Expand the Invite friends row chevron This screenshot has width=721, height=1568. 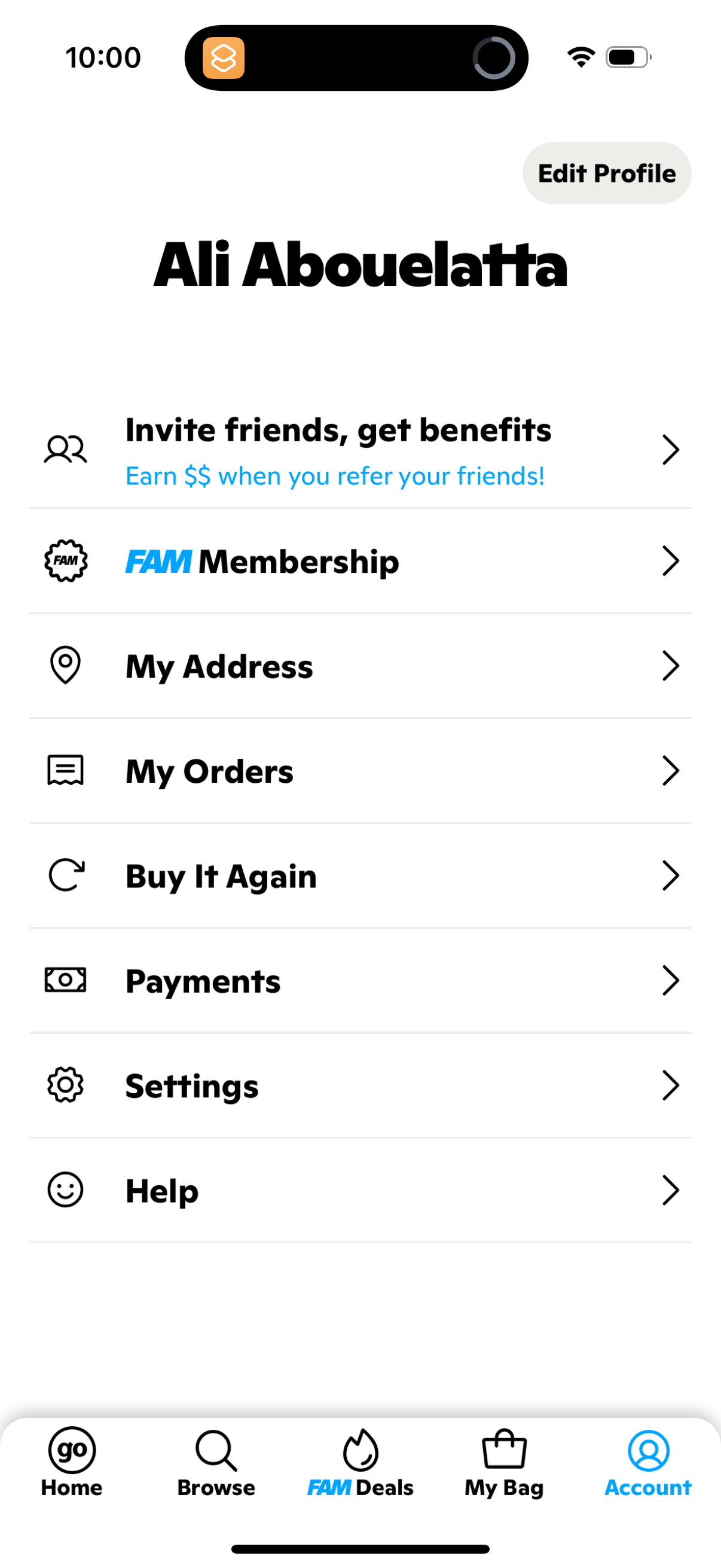click(670, 449)
